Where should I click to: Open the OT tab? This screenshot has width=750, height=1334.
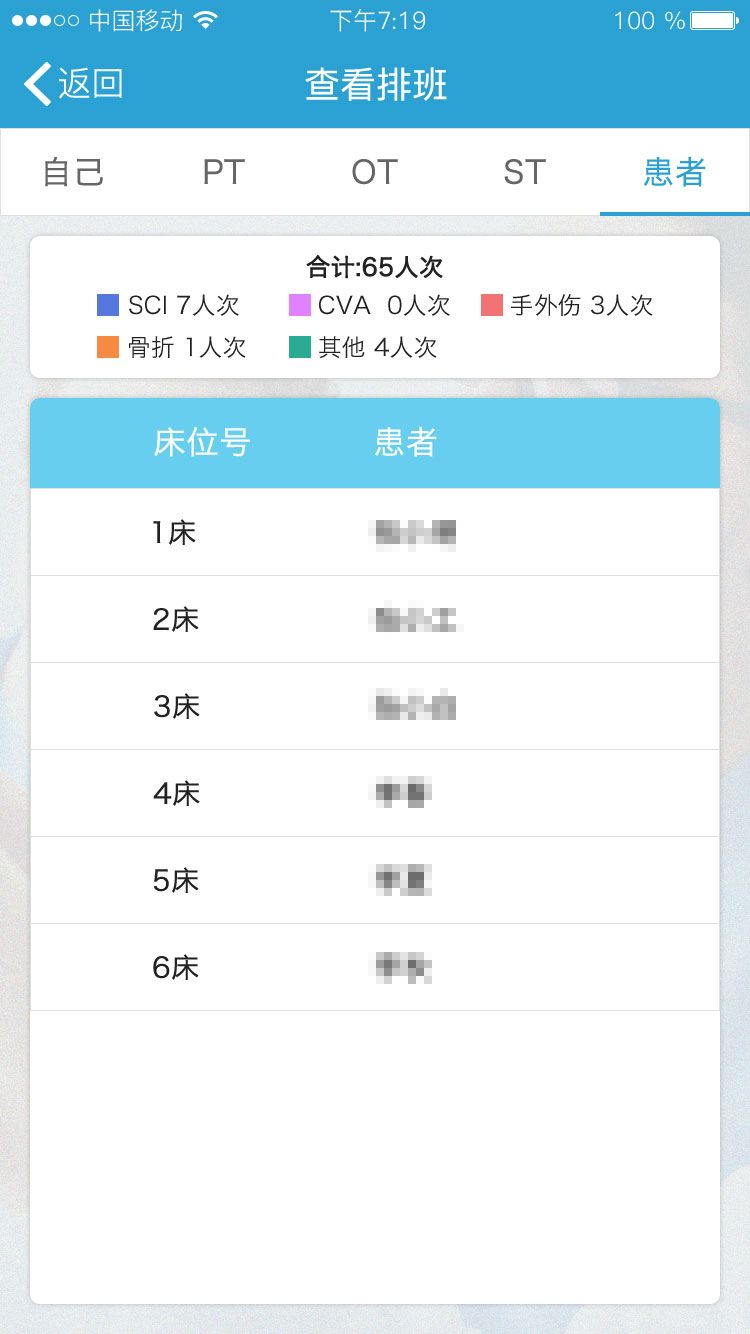pyautogui.click(x=375, y=172)
